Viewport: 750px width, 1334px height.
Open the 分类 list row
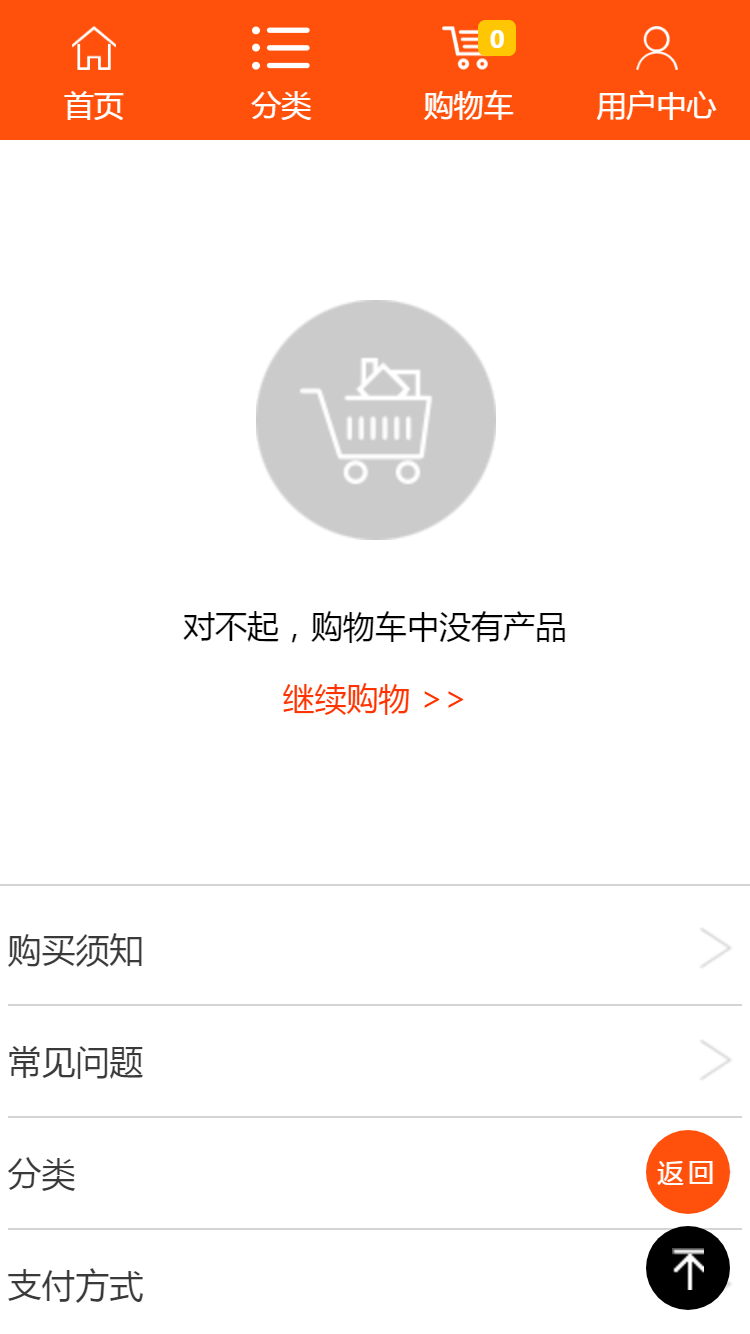300,1176
